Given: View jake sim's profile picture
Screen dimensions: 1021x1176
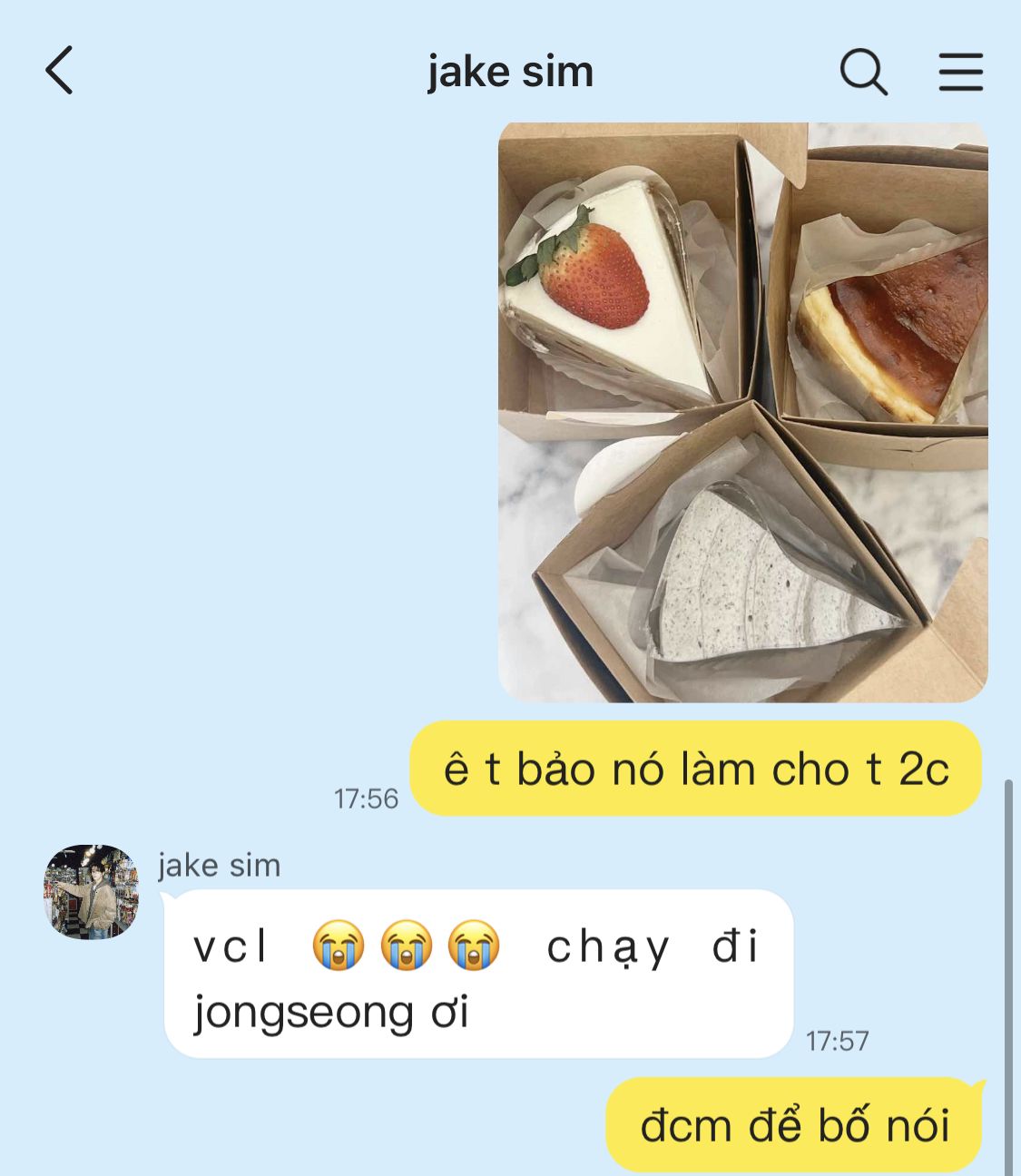Looking at the screenshot, I should click(92, 891).
